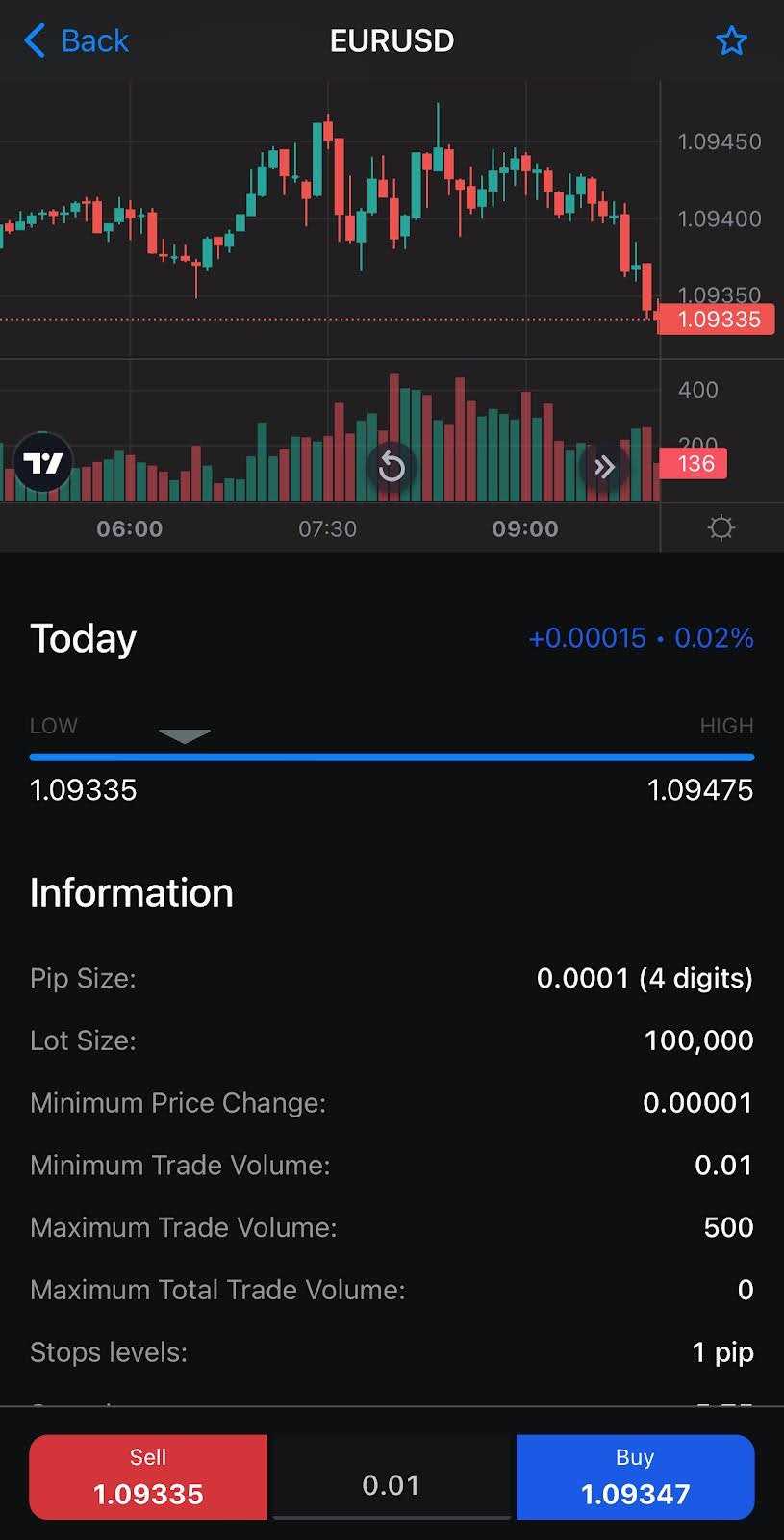Sell EURUSD at 1.09335
This screenshot has height=1540, width=784.
coord(148,1477)
